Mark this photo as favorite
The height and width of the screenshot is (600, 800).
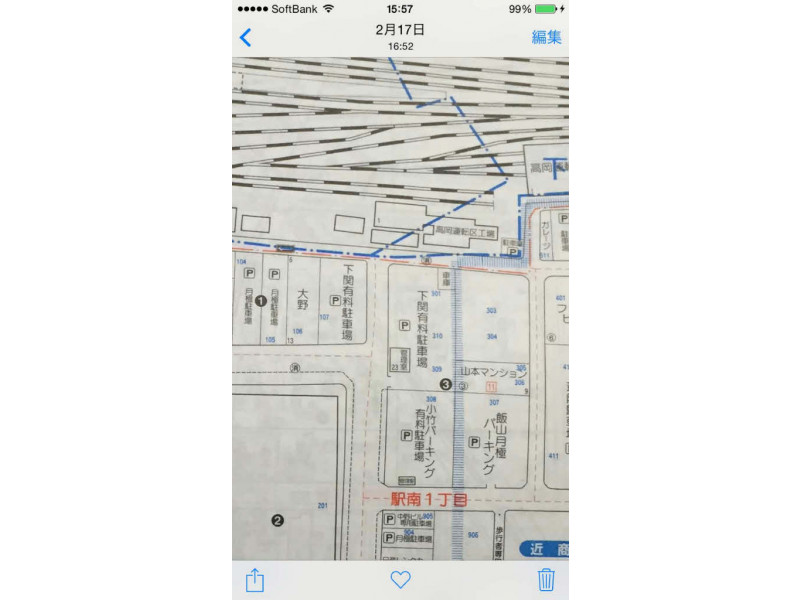400,579
